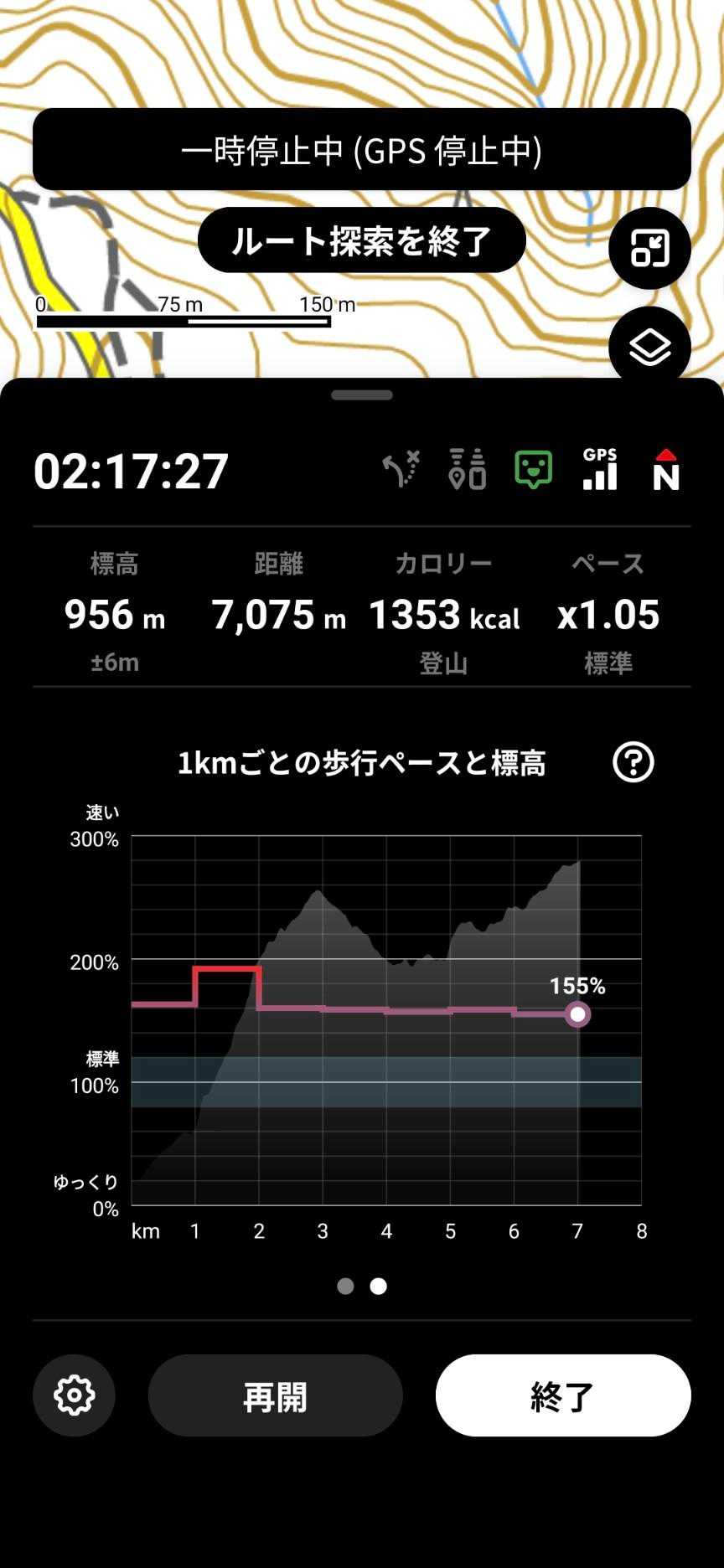This screenshot has height=1568, width=724.
Task: Open the map layers selector
Action: click(649, 347)
